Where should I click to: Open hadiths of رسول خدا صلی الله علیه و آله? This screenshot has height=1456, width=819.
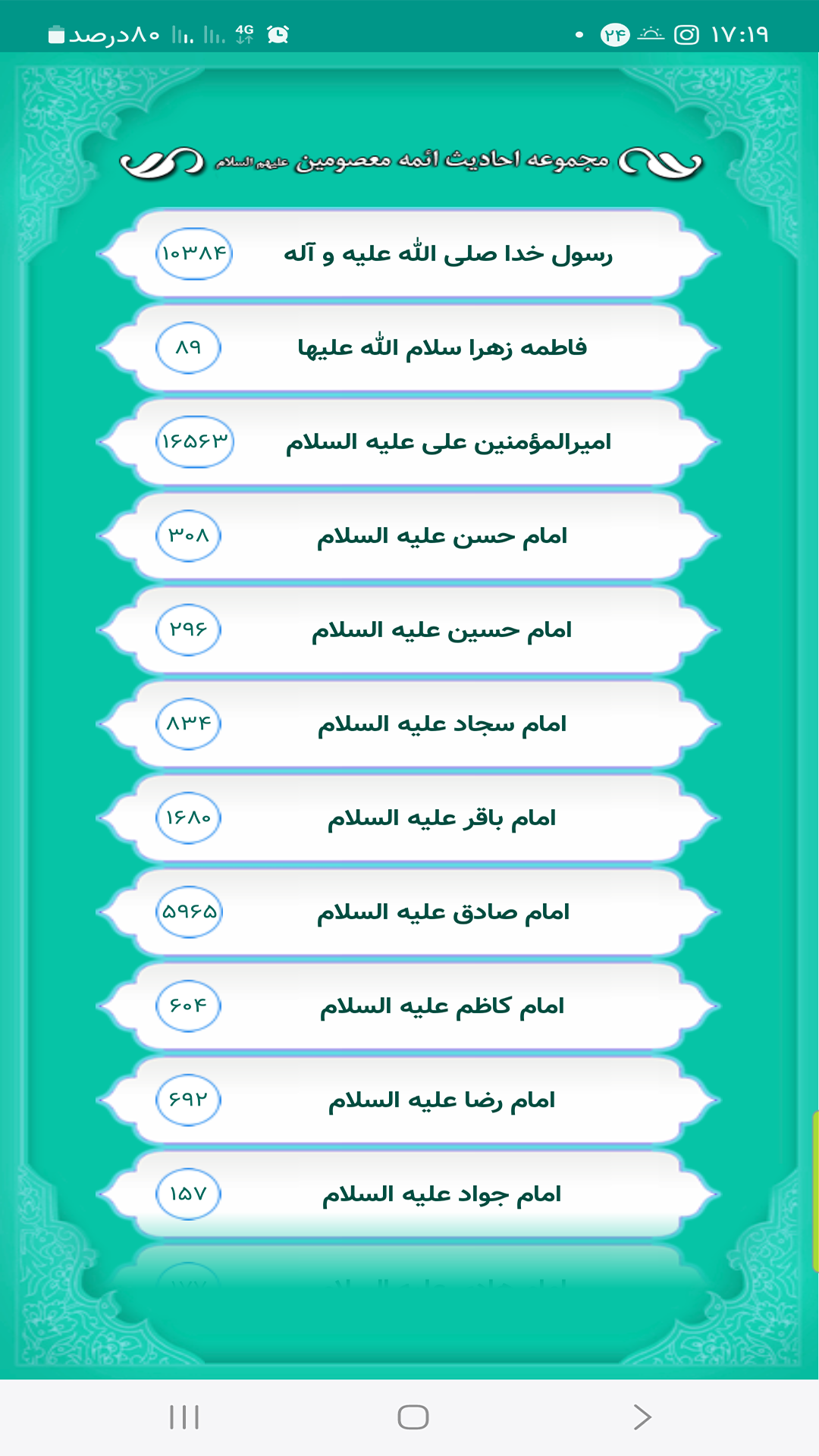409,253
